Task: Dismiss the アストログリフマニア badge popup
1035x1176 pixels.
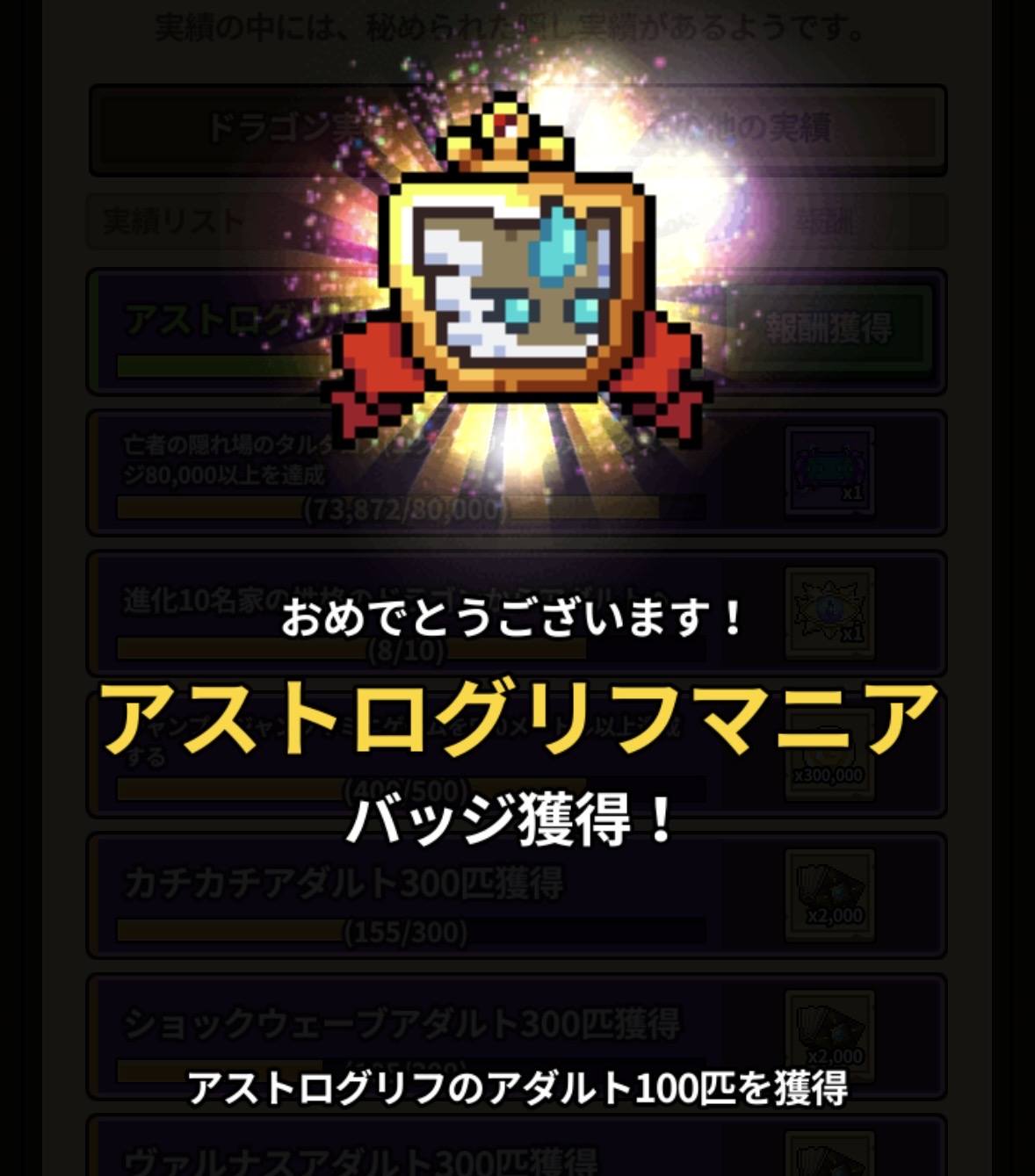Action: [x=517, y=588]
